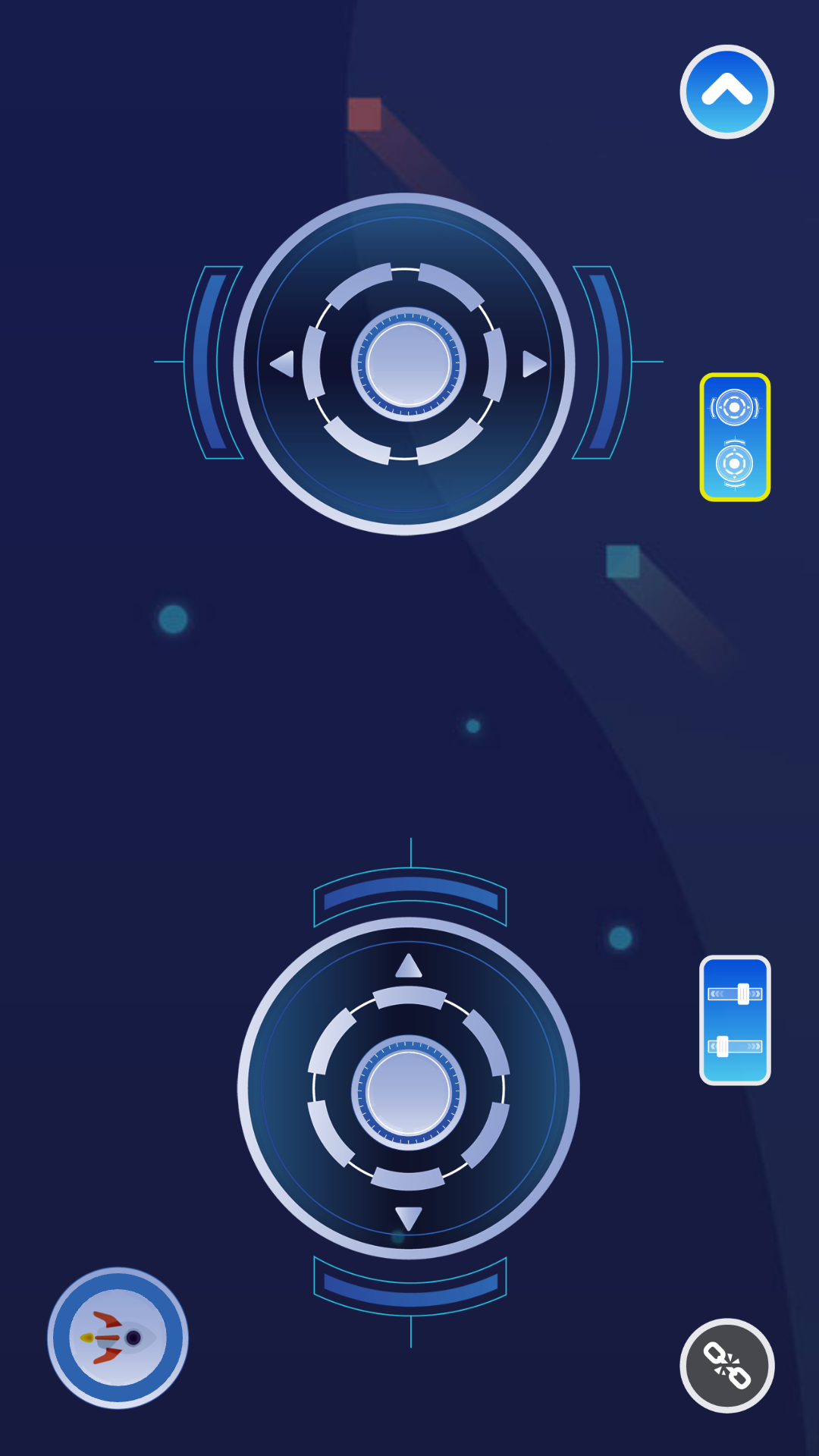The width and height of the screenshot is (819, 1456).
Task: Tap up arrow on the vertical joystick
Action: [409, 966]
